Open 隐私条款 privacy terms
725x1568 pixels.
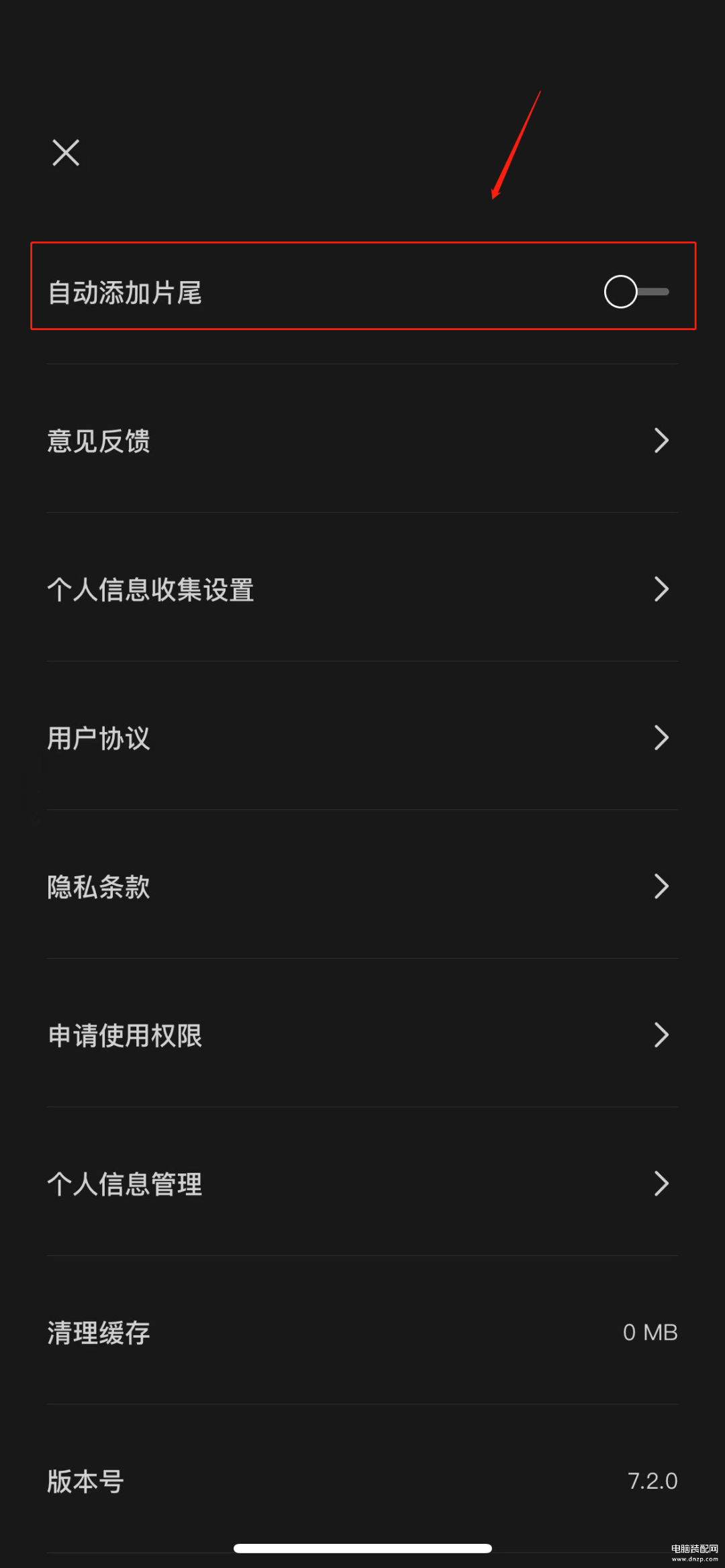(362, 886)
